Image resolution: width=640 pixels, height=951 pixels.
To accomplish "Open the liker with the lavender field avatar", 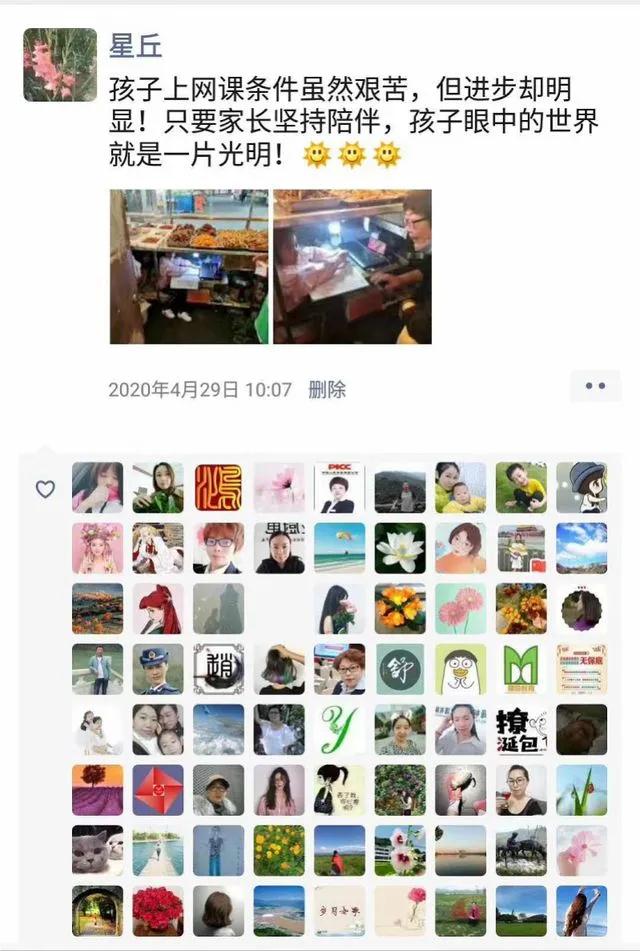I will coord(97,790).
